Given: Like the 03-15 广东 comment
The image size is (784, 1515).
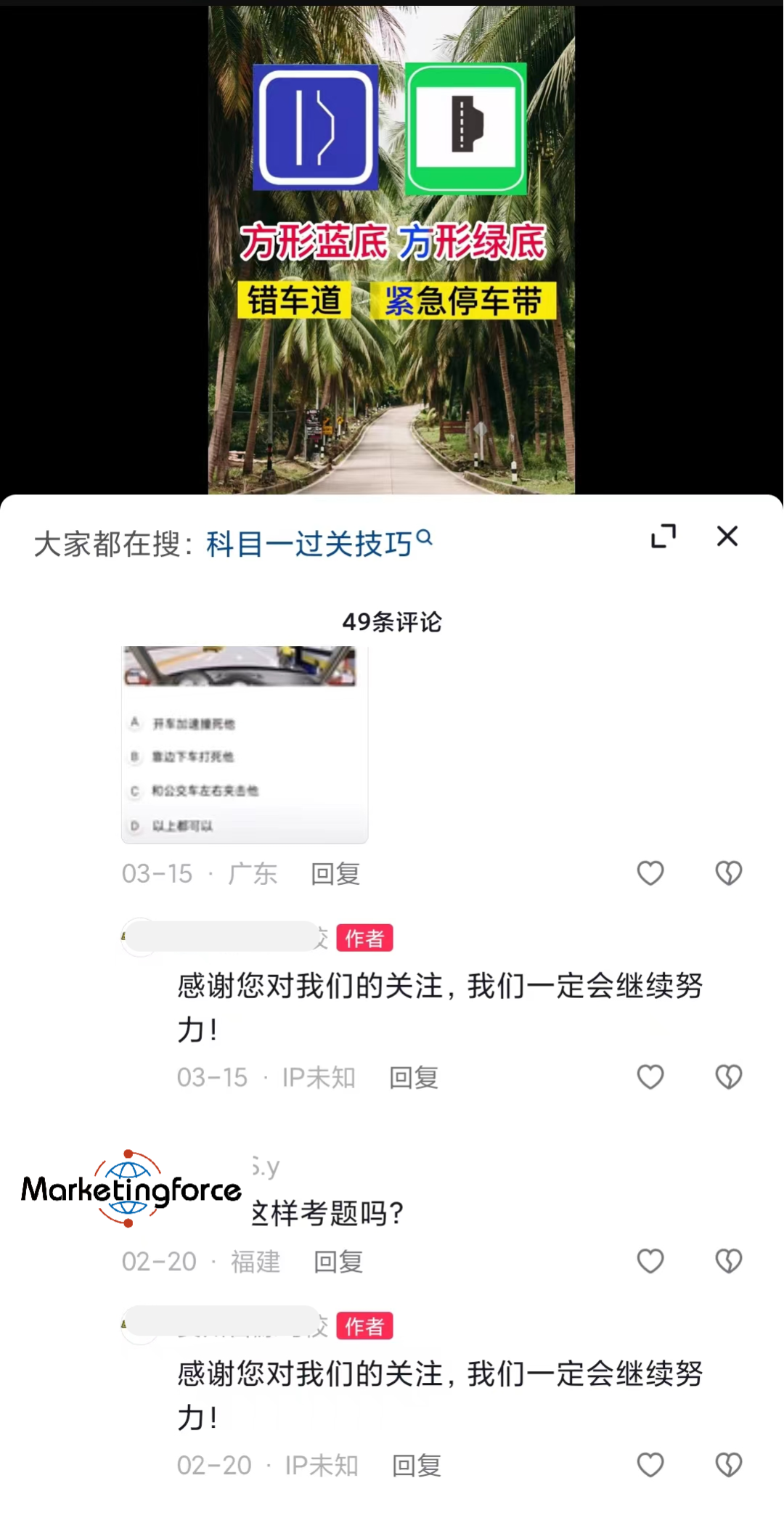Looking at the screenshot, I should 650,873.
